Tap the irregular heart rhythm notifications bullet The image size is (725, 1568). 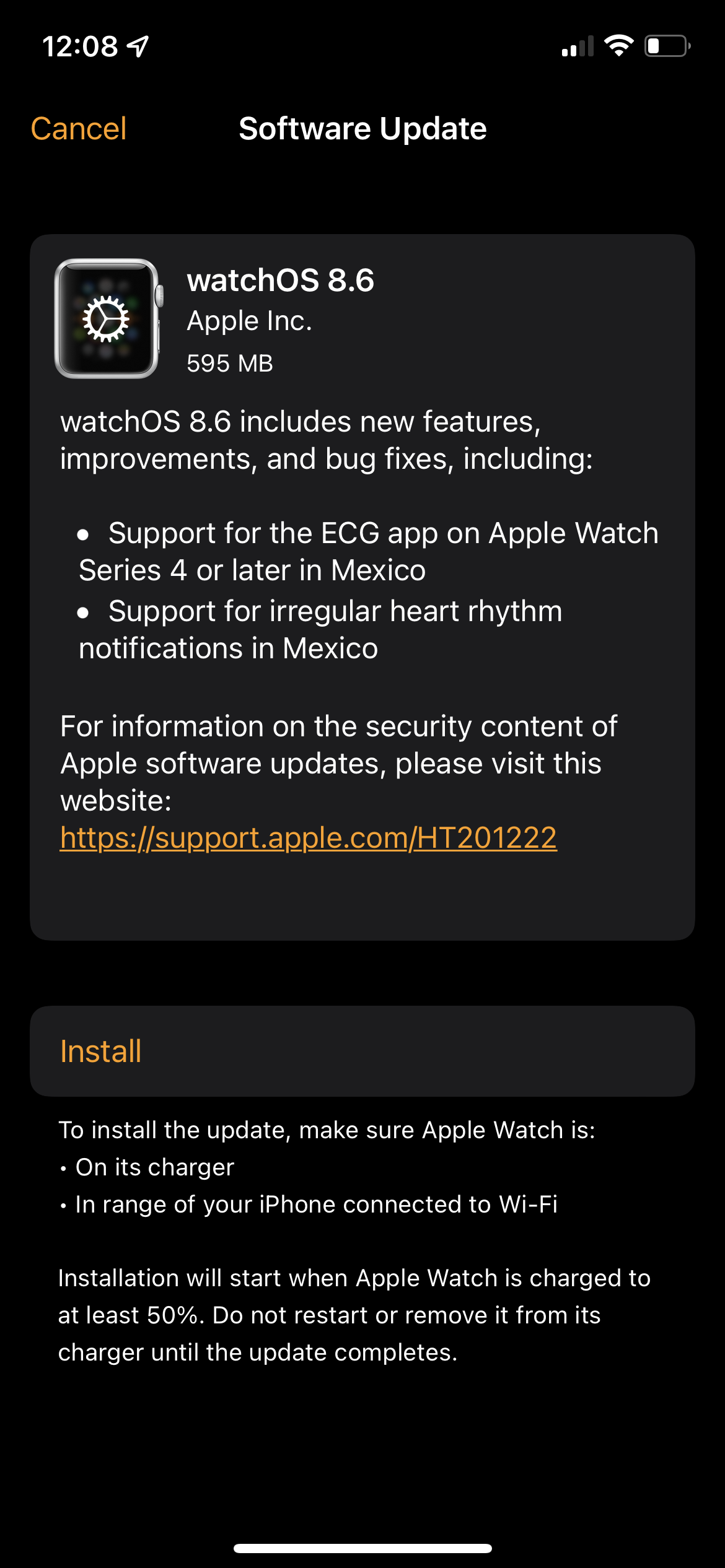(335, 629)
